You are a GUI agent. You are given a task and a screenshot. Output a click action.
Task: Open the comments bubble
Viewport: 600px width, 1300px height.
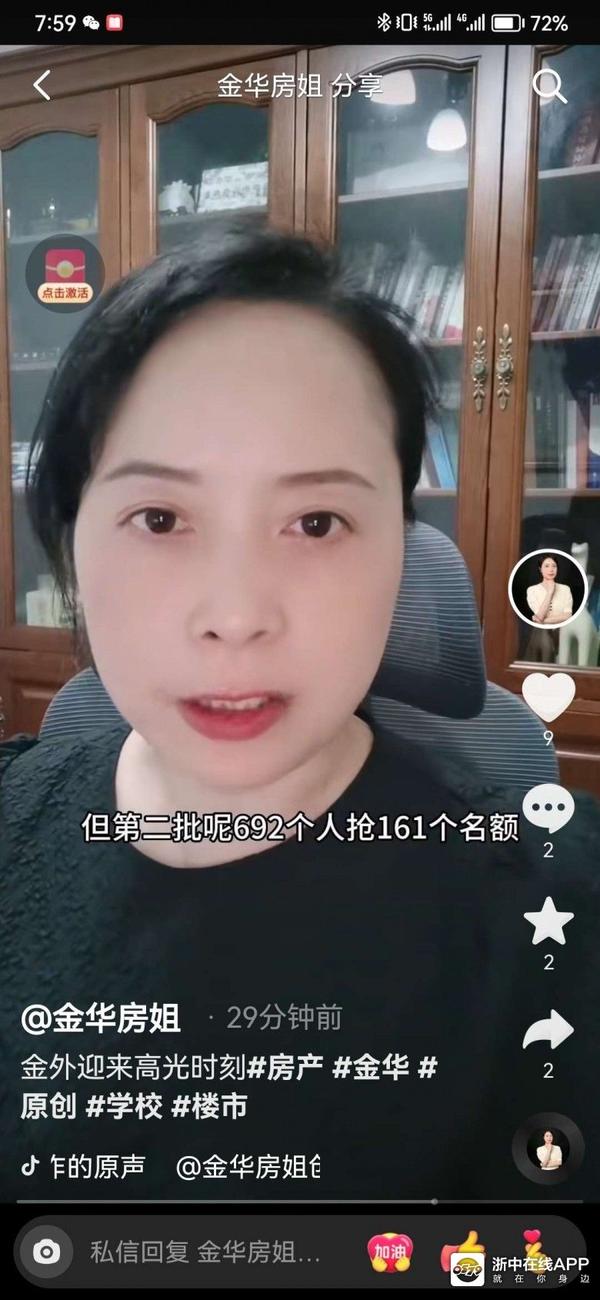(x=549, y=810)
